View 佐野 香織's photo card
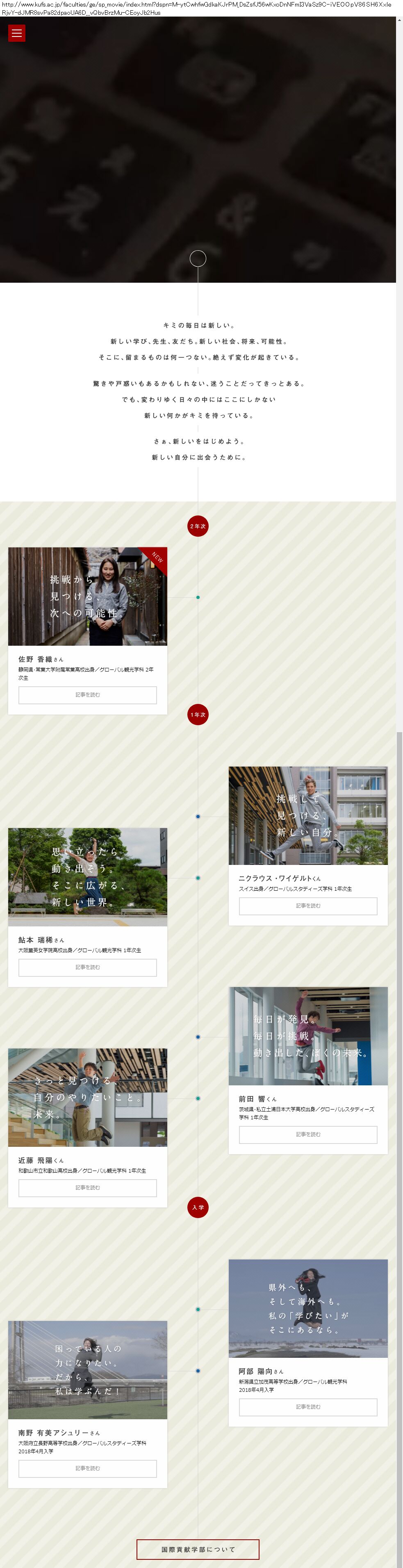The image size is (403, 1568). pos(88,597)
